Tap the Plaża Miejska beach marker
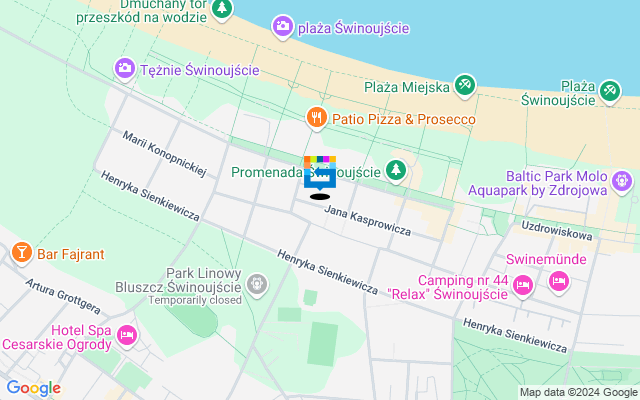This screenshot has height=400, width=640. tap(465, 87)
